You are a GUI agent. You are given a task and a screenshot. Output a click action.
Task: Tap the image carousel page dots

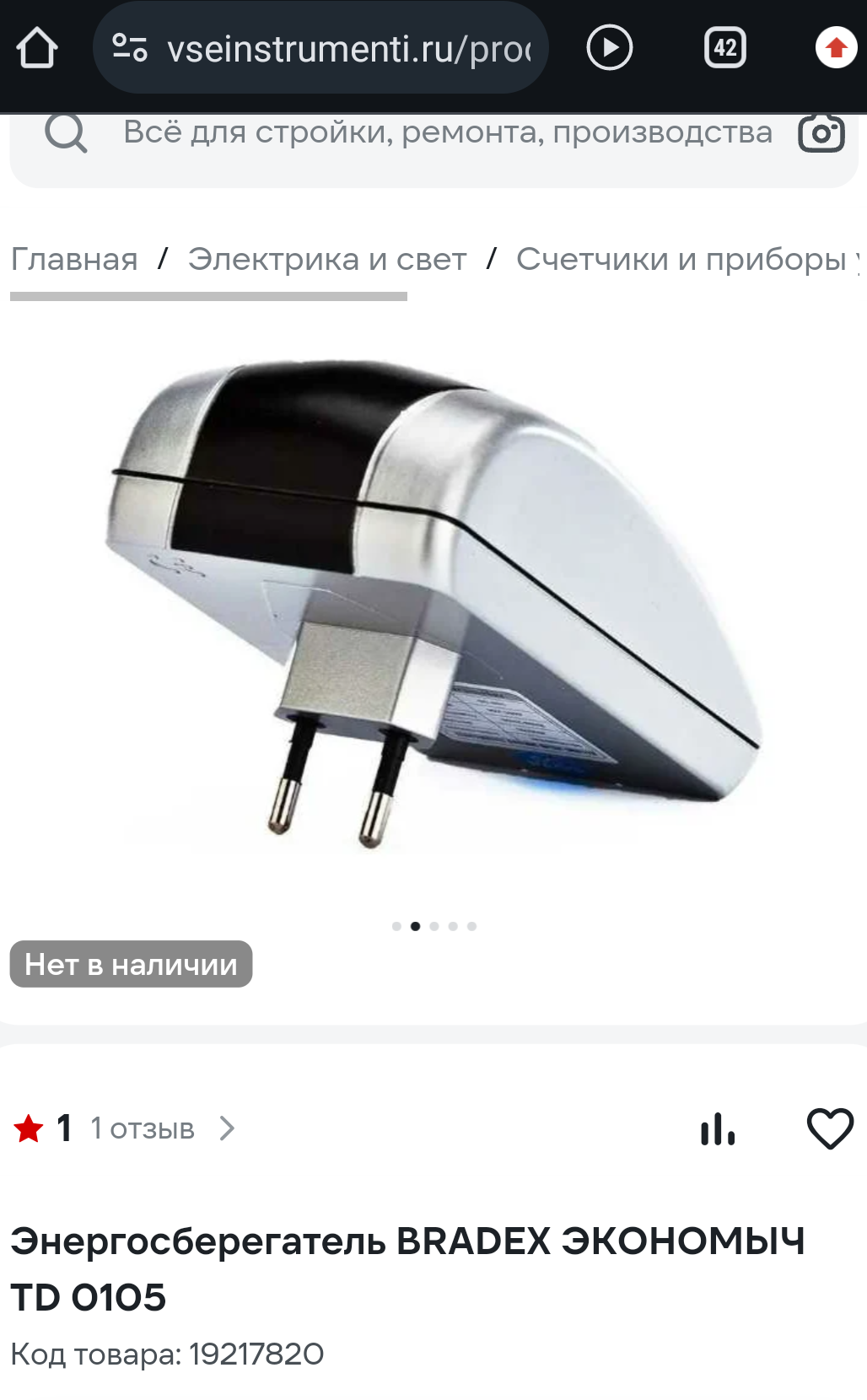click(x=433, y=926)
